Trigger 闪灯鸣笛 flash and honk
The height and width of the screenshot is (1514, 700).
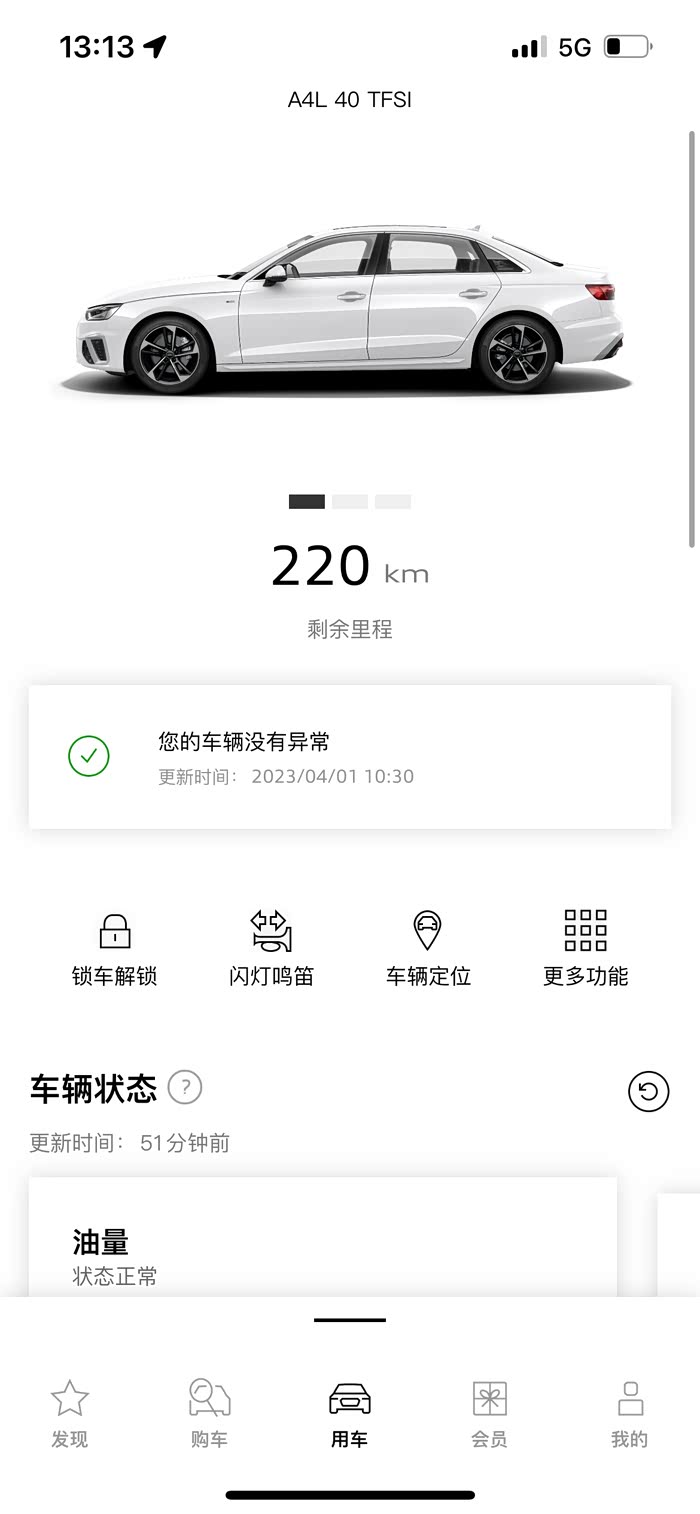(271, 948)
